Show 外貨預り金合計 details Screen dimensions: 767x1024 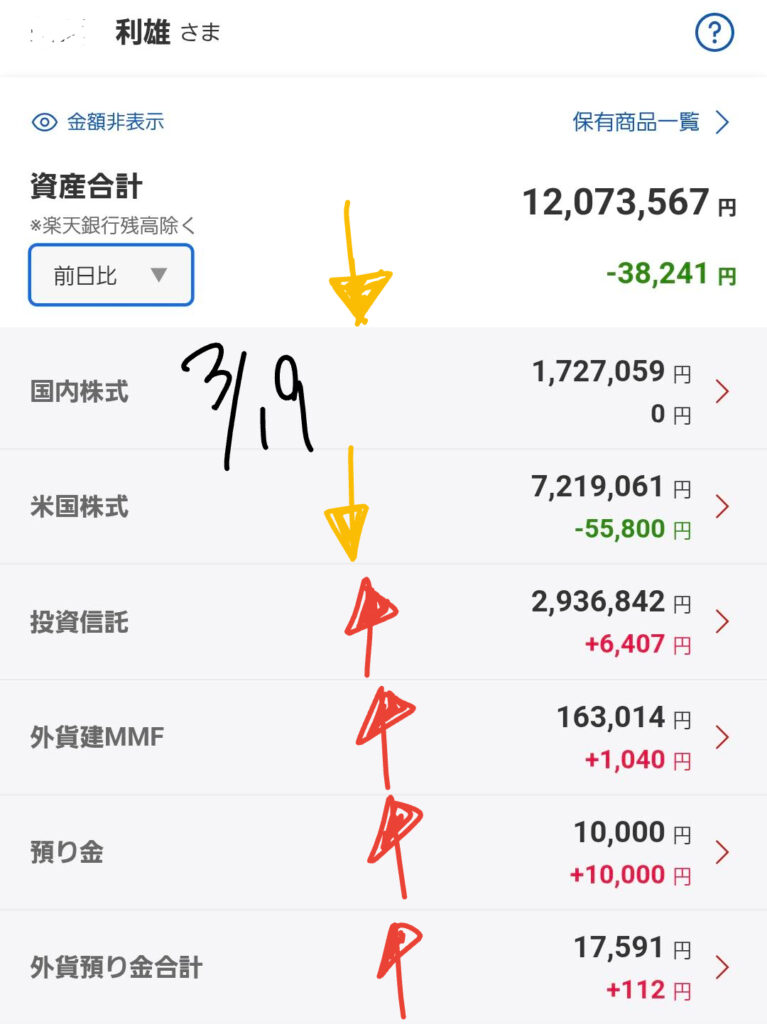pyautogui.click(x=383, y=967)
